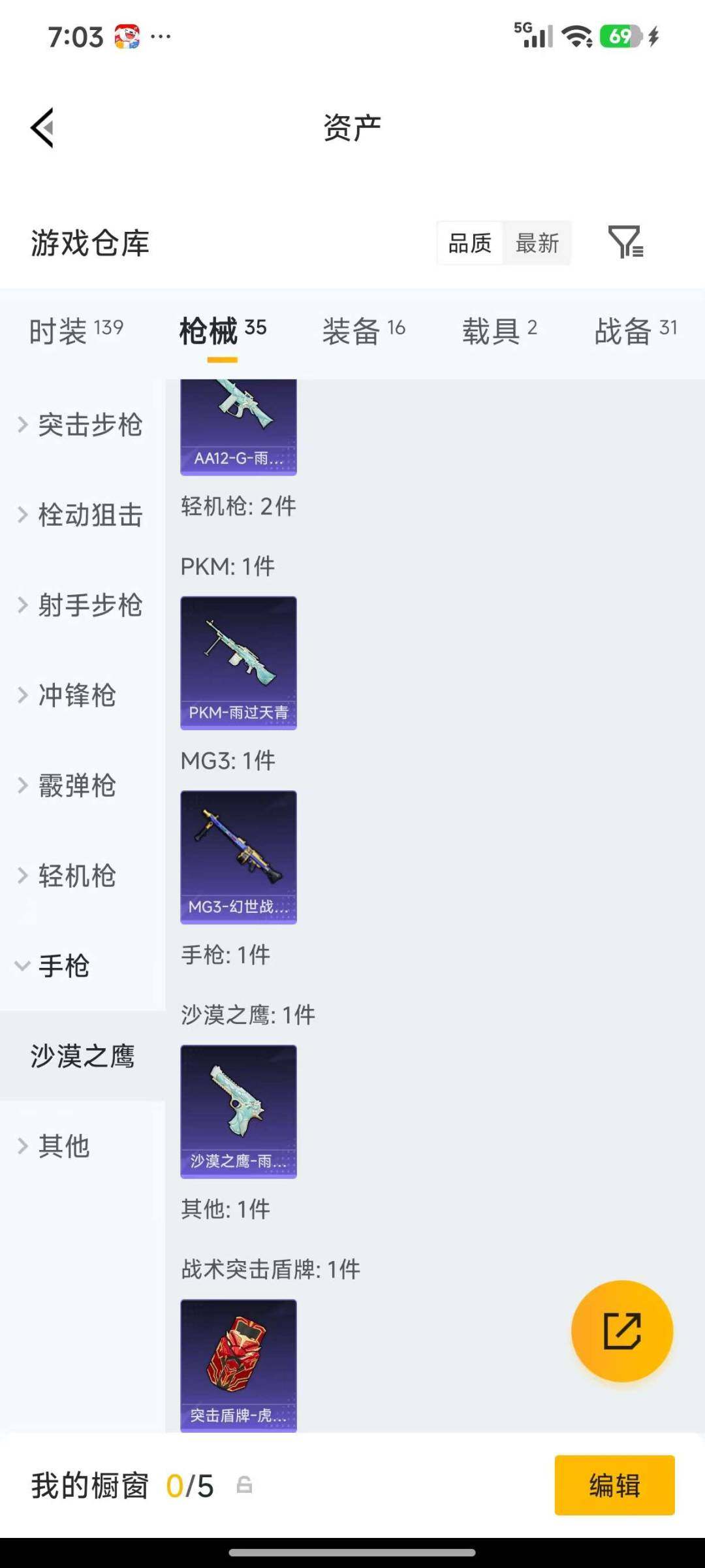This screenshot has width=705, height=1568.
Task: Tap the share/export floating button
Action: pos(621,1331)
